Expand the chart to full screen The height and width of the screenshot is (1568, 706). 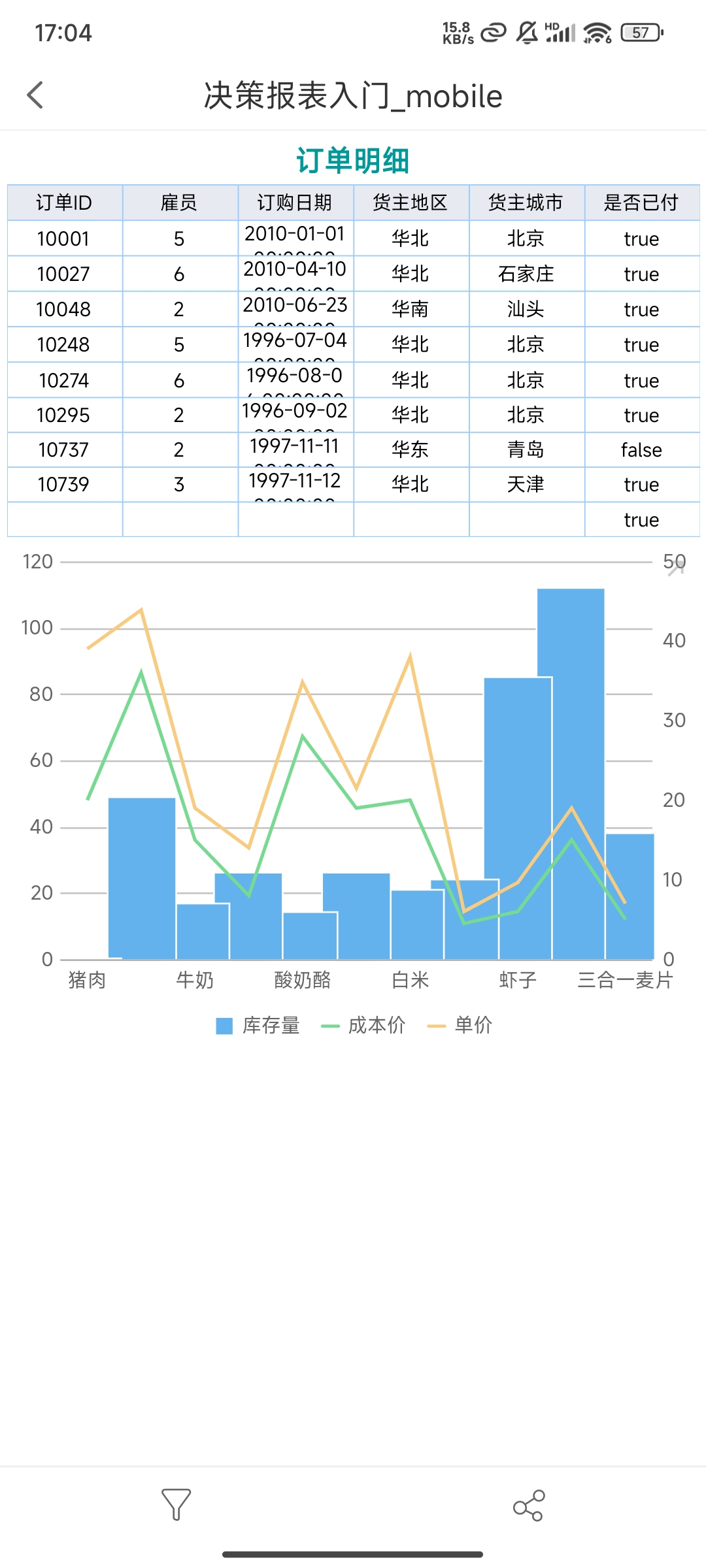[x=676, y=567]
